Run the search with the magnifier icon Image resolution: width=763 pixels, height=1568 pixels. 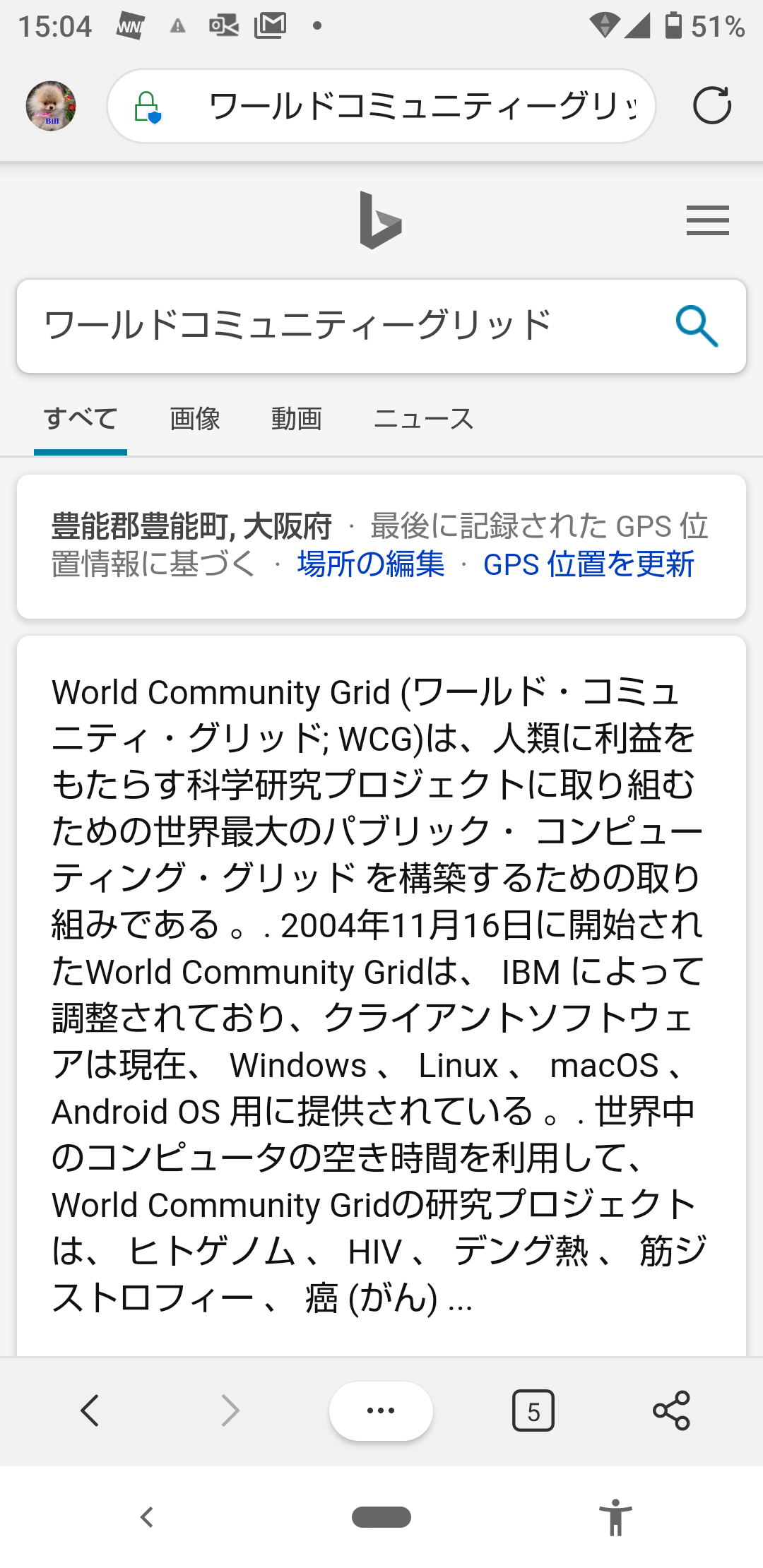[x=697, y=326]
